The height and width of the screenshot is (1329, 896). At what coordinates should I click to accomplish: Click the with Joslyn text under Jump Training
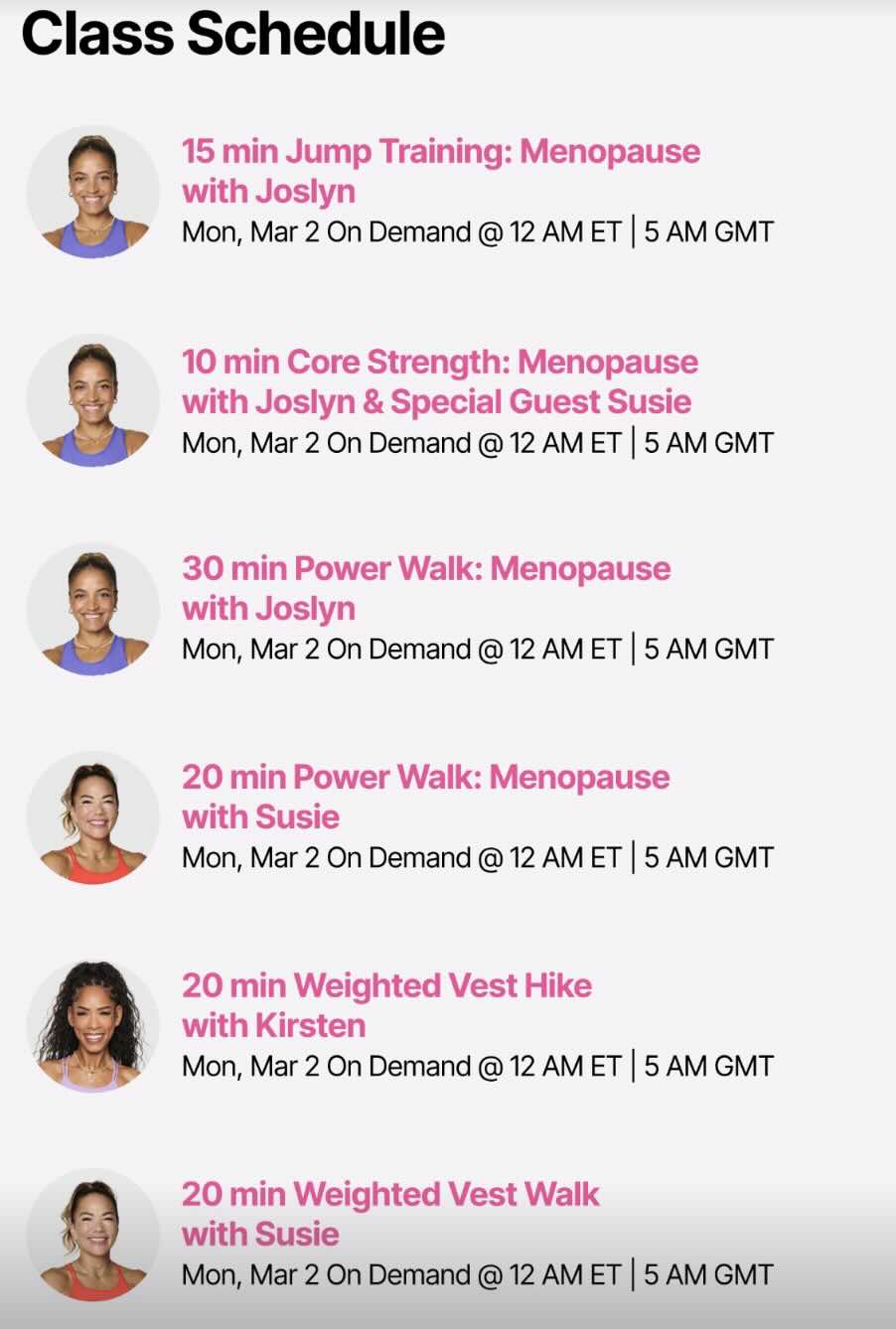268,191
